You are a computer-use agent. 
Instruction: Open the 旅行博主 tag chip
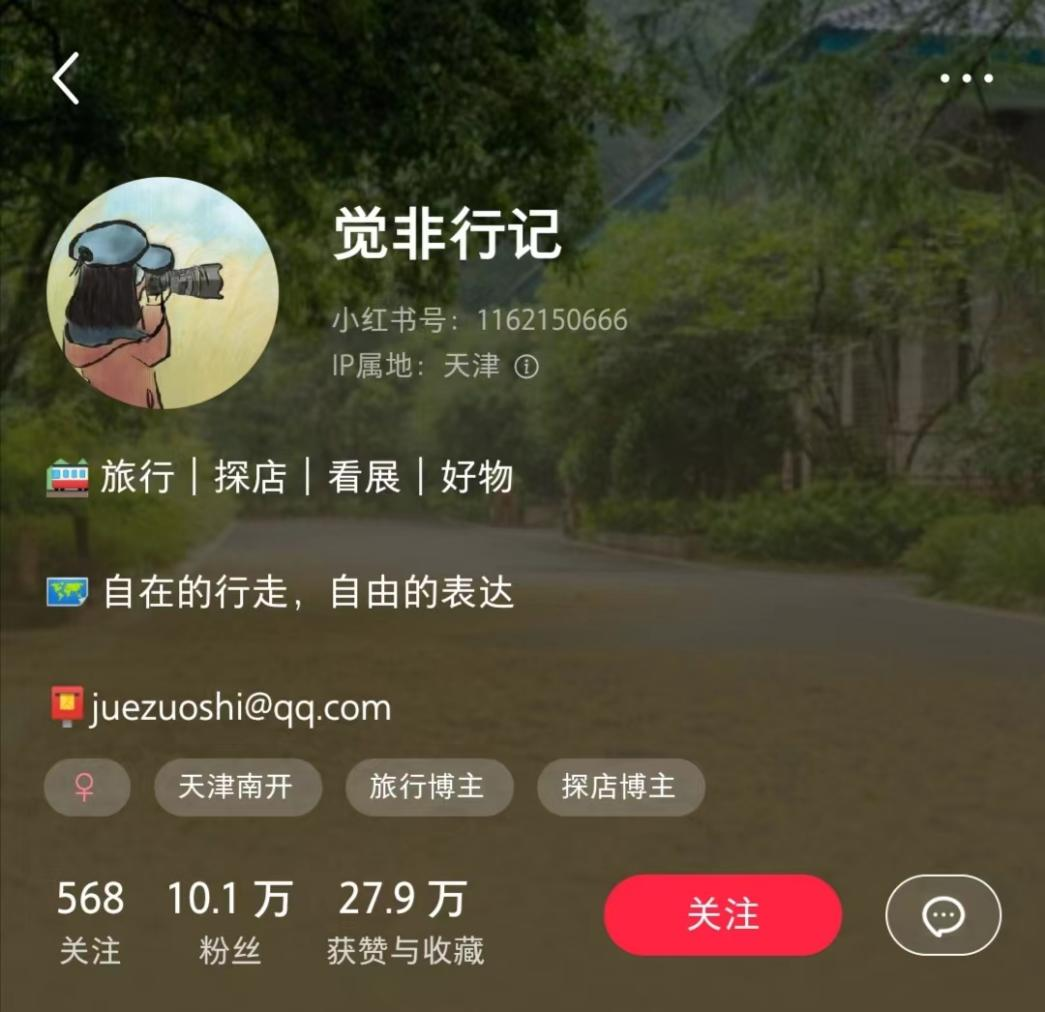point(428,787)
